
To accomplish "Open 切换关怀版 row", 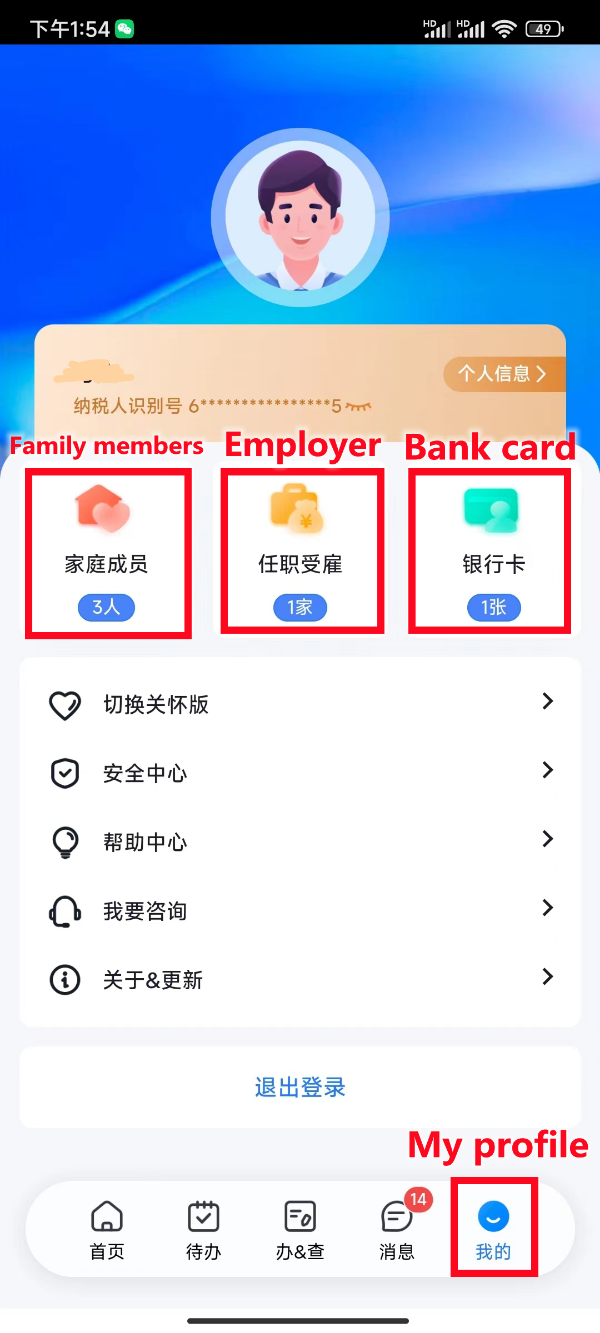I will coord(300,704).
